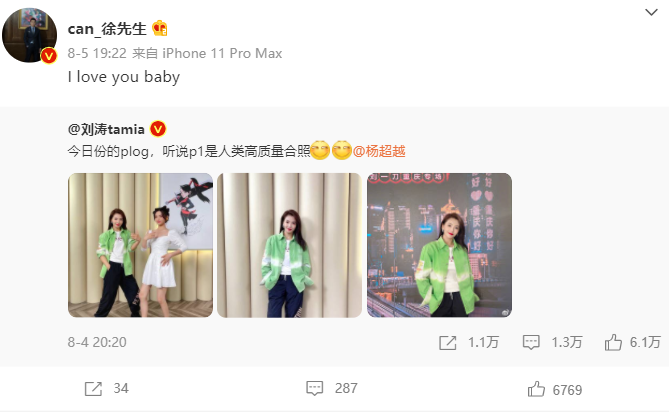This screenshot has width=669, height=412.
Task: Like the original post with 6.1万 likes
Action: point(633,342)
